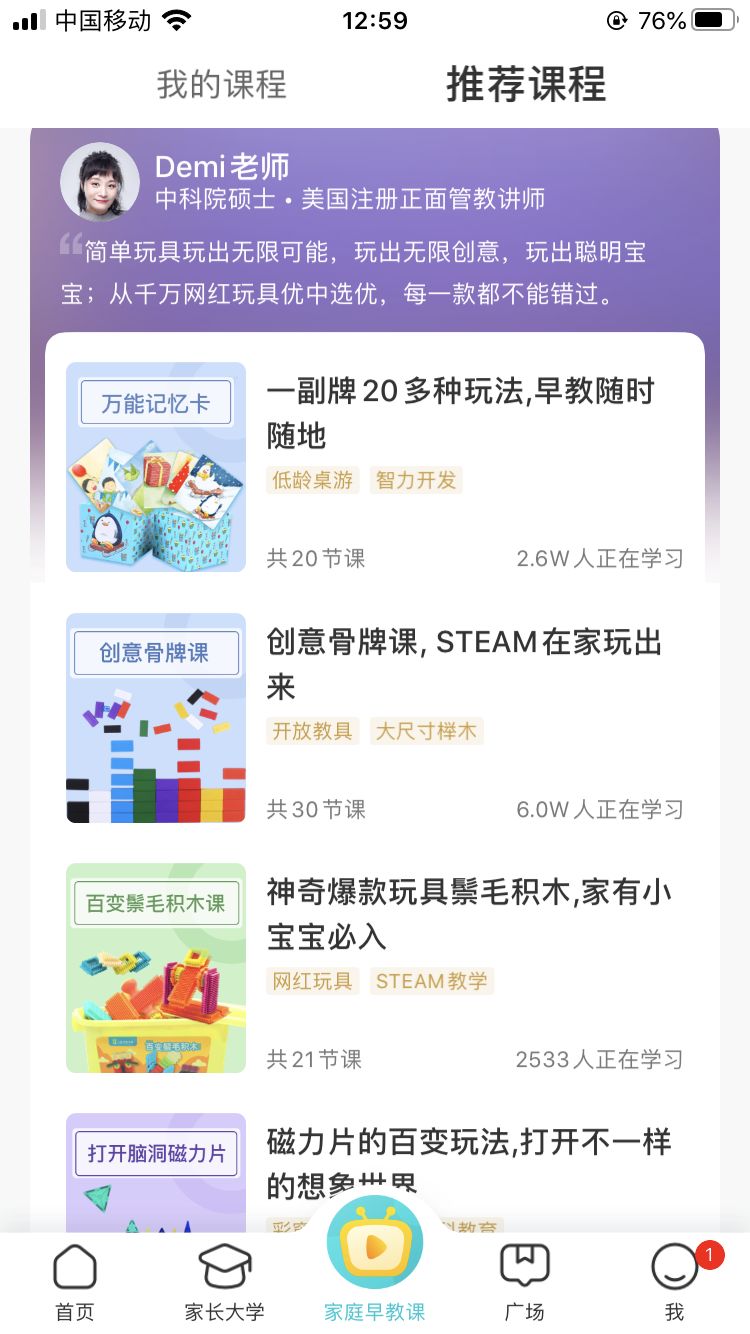
Task: Tap the STEAM教学 tag label
Action: [432, 981]
